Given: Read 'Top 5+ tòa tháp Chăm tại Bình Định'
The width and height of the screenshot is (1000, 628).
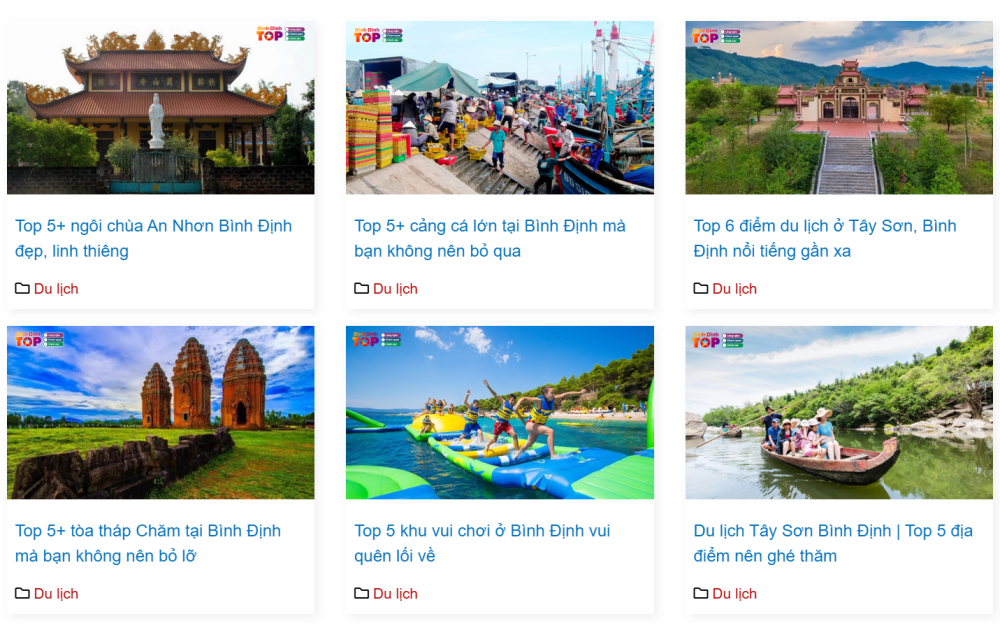Looking at the screenshot, I should 147,543.
